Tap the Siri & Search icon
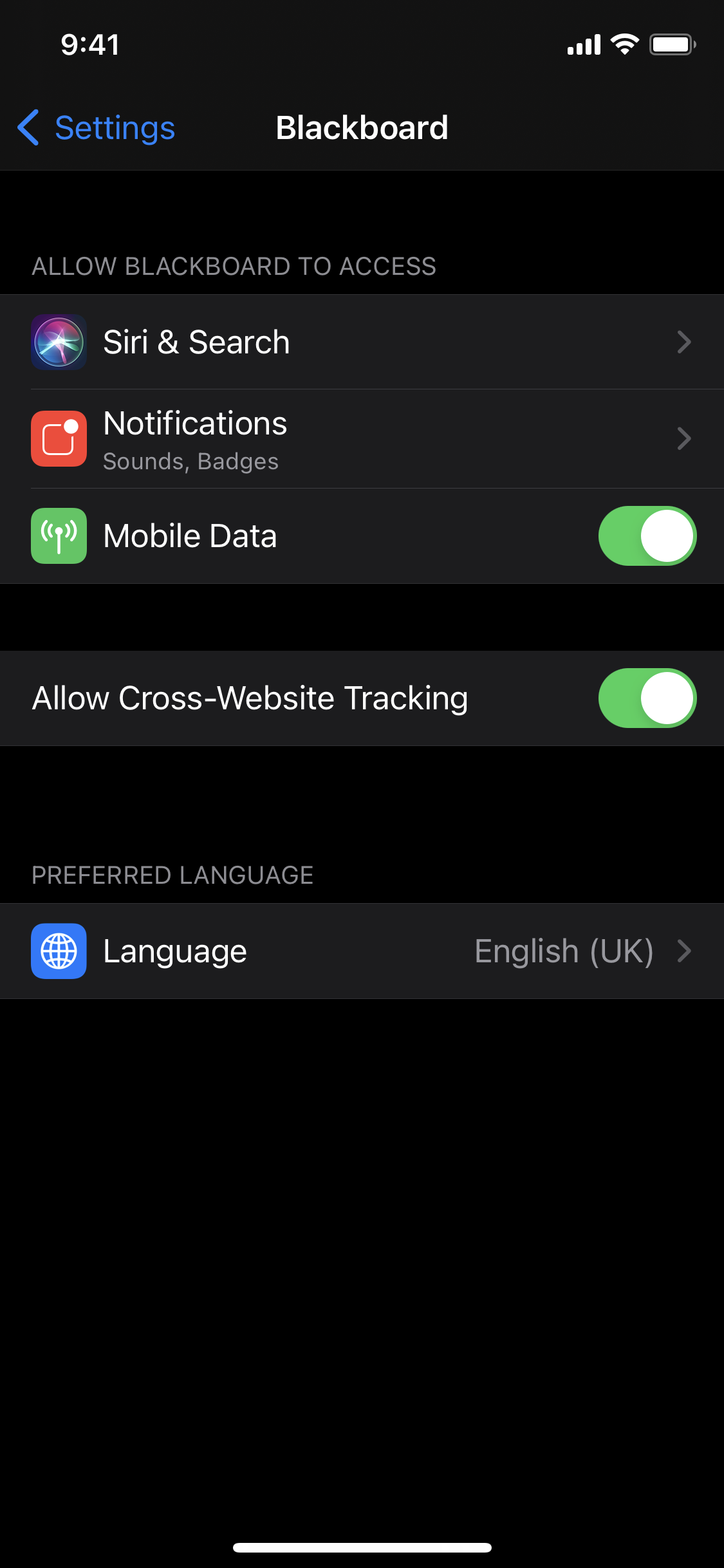The image size is (724, 1568). click(x=59, y=342)
